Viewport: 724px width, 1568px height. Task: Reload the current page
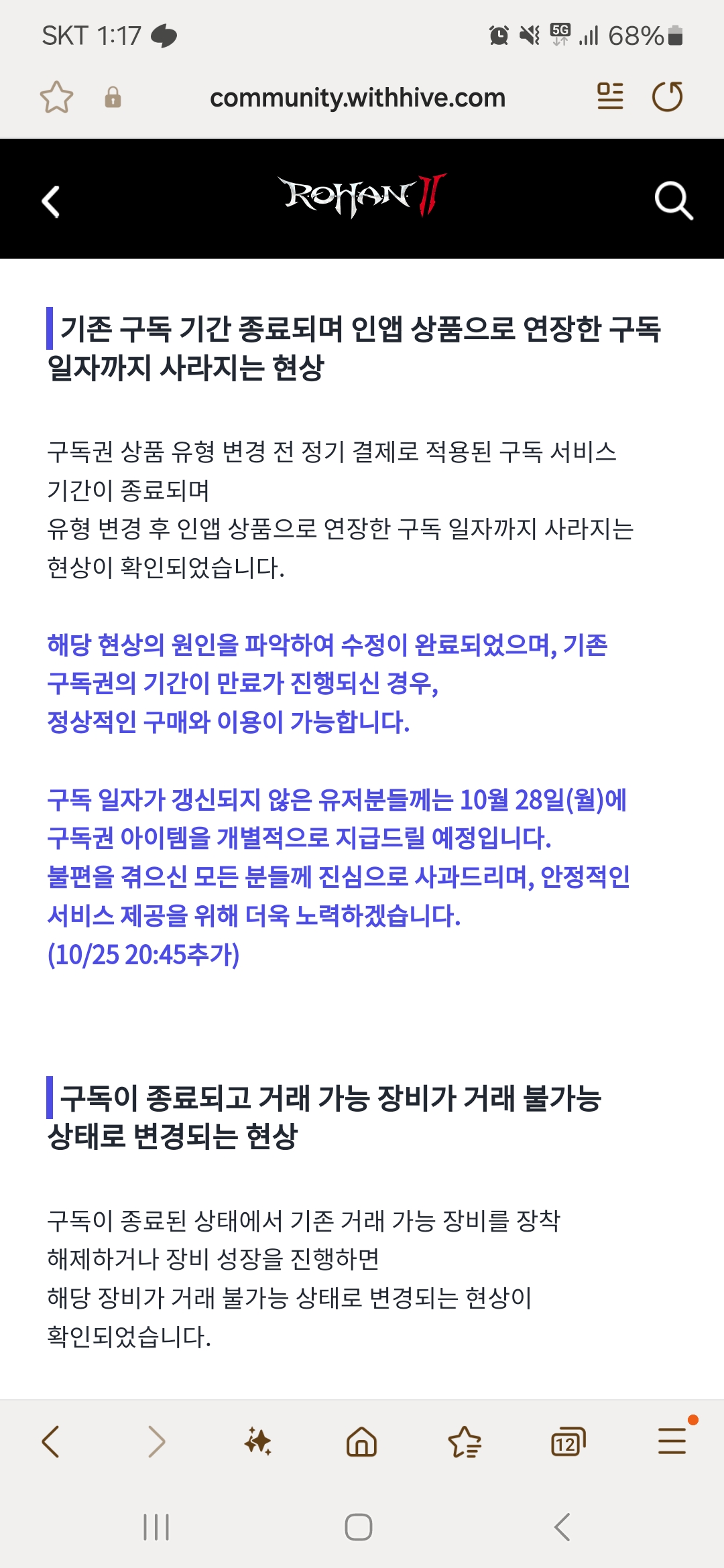[x=668, y=96]
